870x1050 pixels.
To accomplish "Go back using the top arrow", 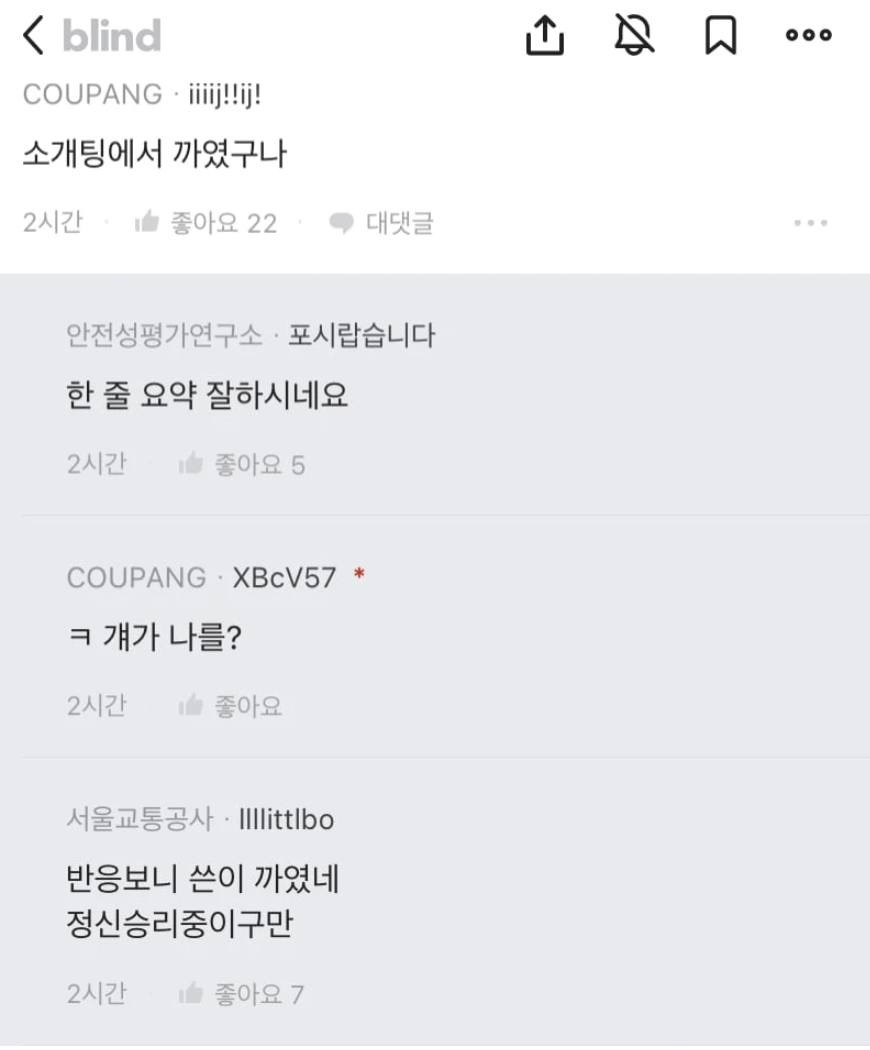I will point(34,36).
